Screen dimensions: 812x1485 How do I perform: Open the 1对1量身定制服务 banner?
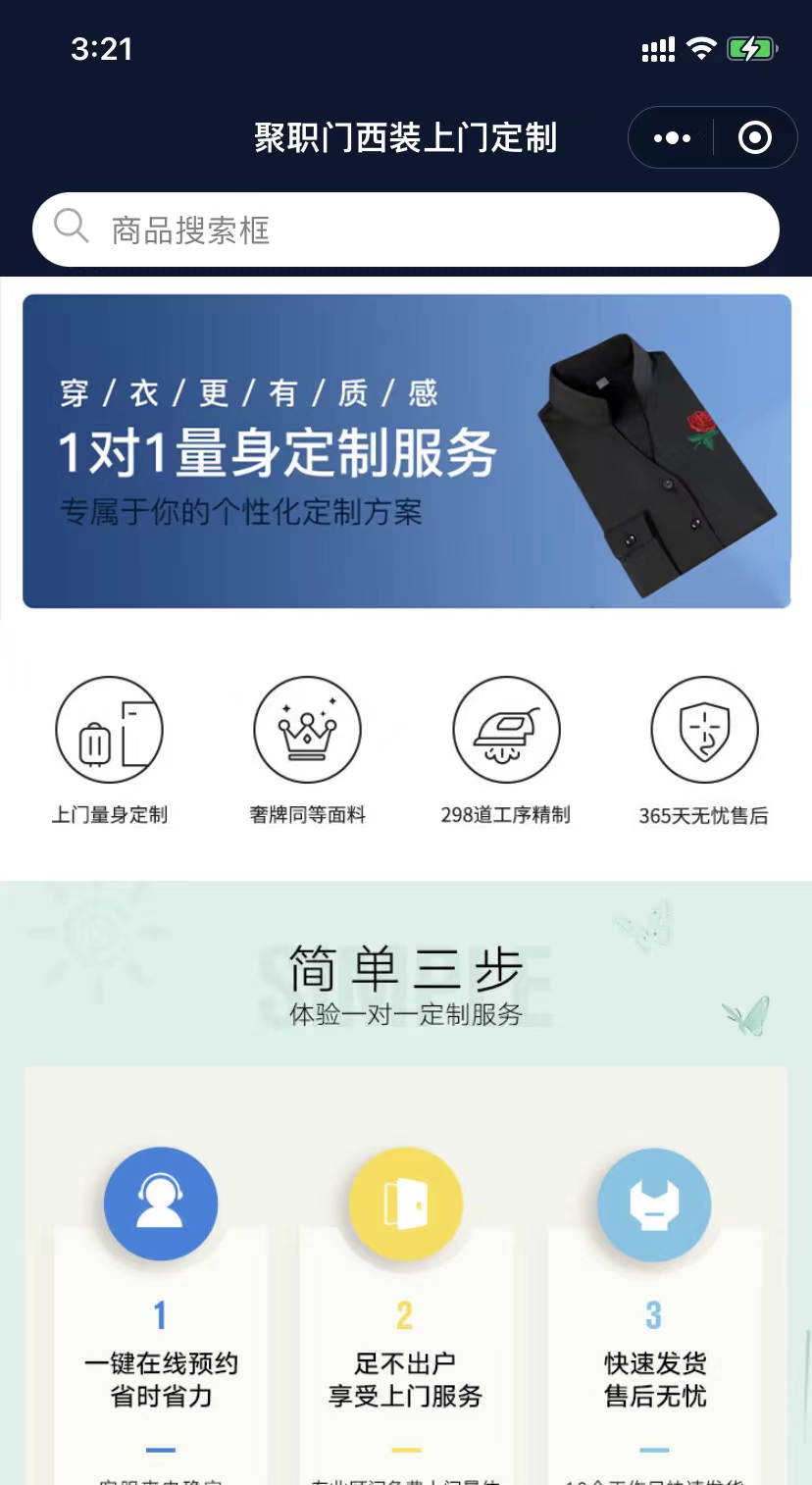click(x=406, y=451)
